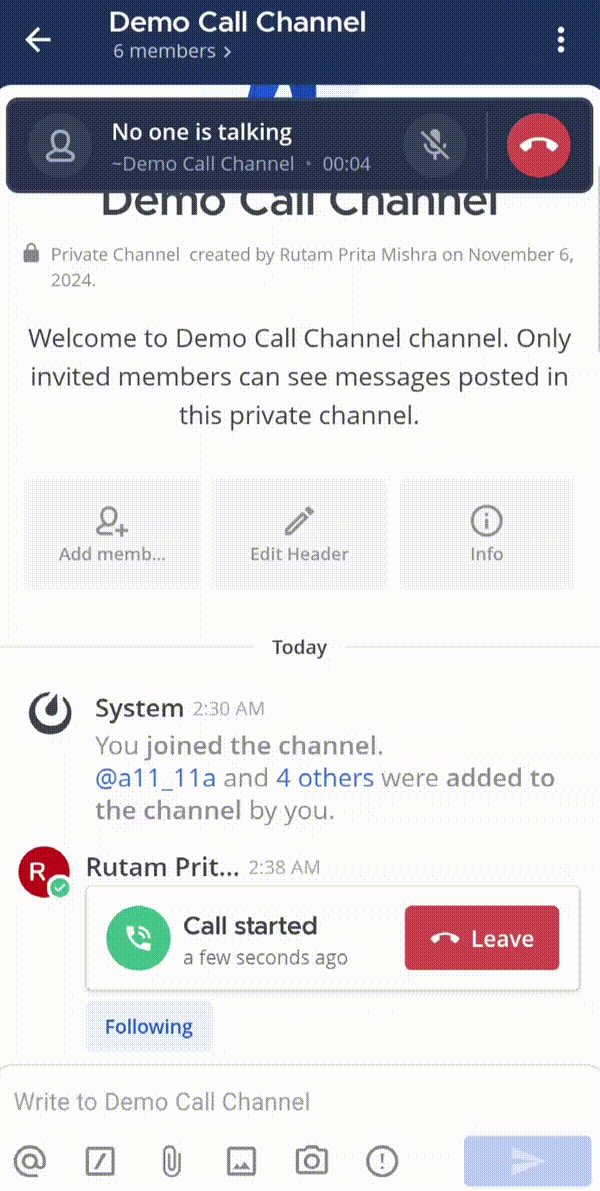Open the camera to take photo
600x1191 pixels.
click(x=311, y=1160)
